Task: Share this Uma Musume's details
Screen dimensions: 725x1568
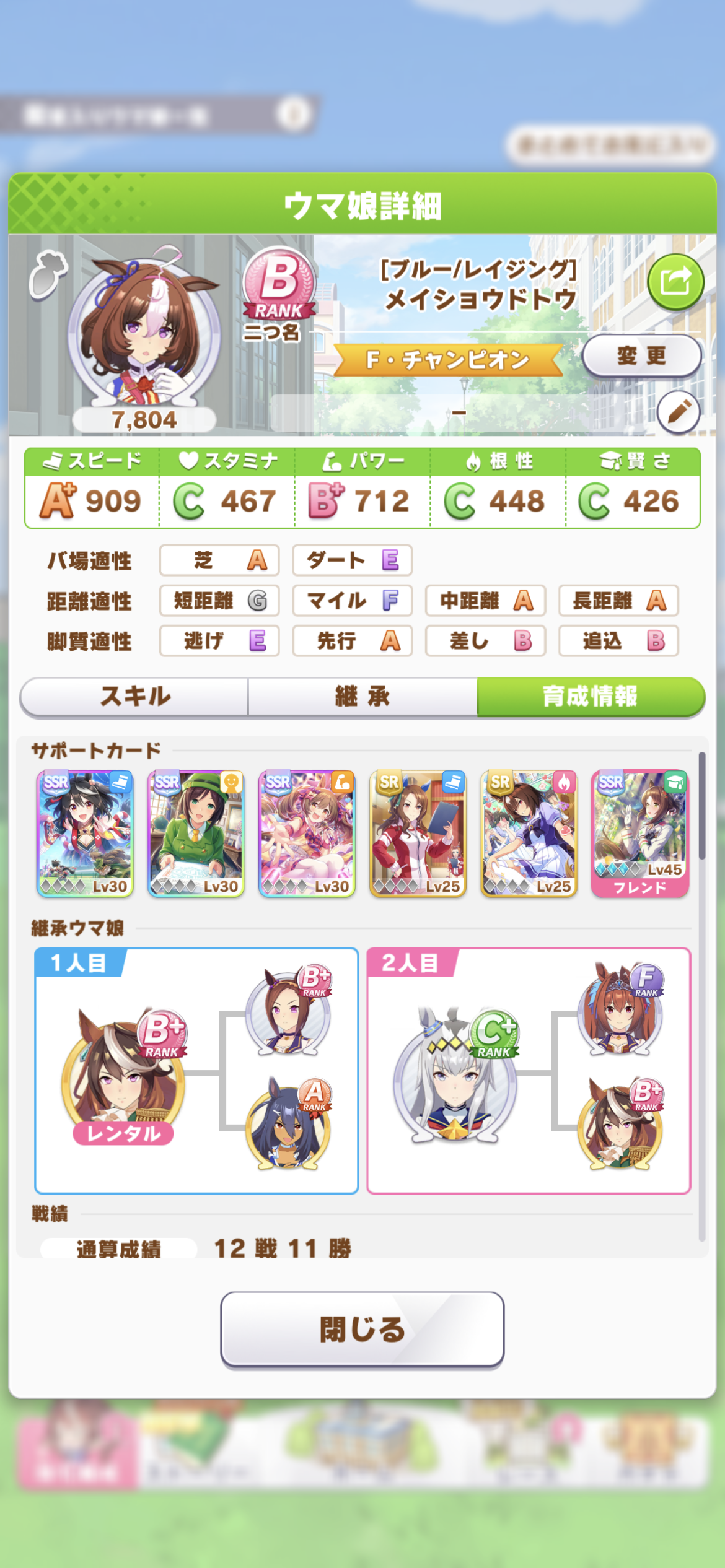Action: (x=675, y=283)
